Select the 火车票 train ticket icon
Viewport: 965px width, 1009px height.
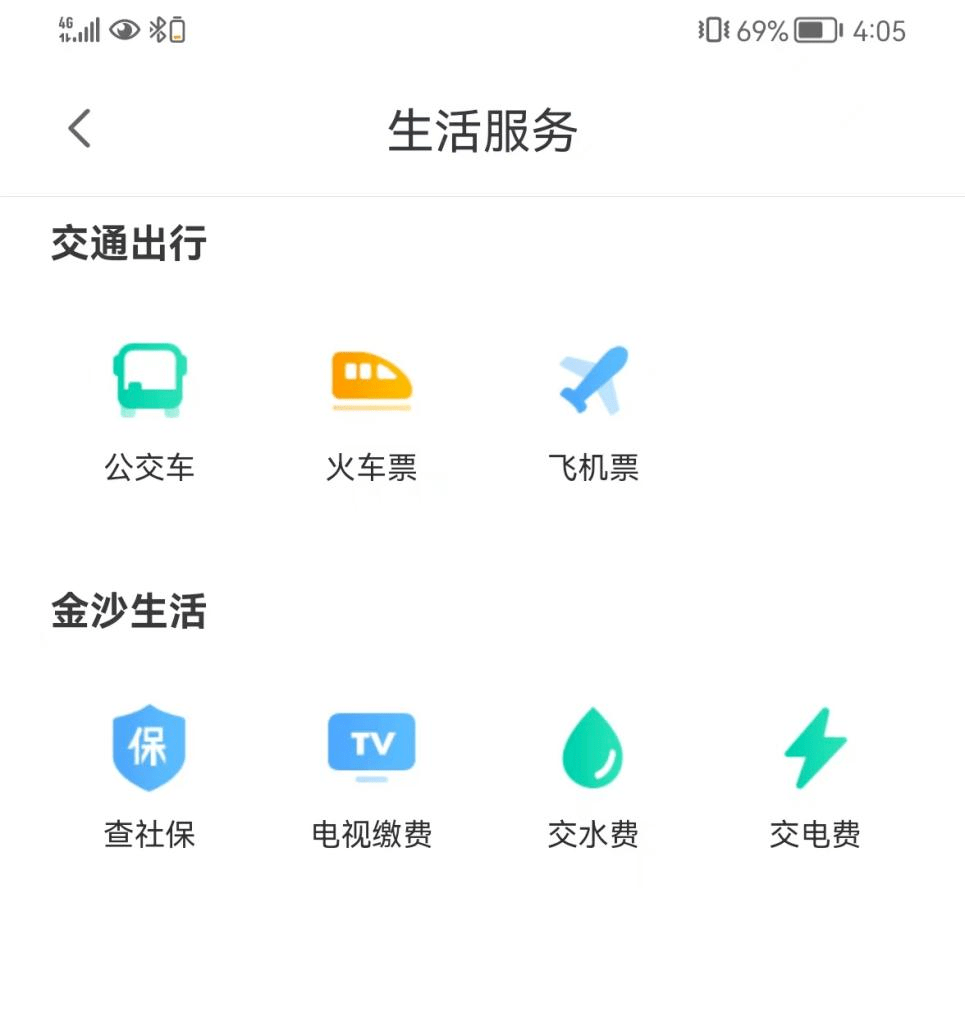[x=372, y=380]
